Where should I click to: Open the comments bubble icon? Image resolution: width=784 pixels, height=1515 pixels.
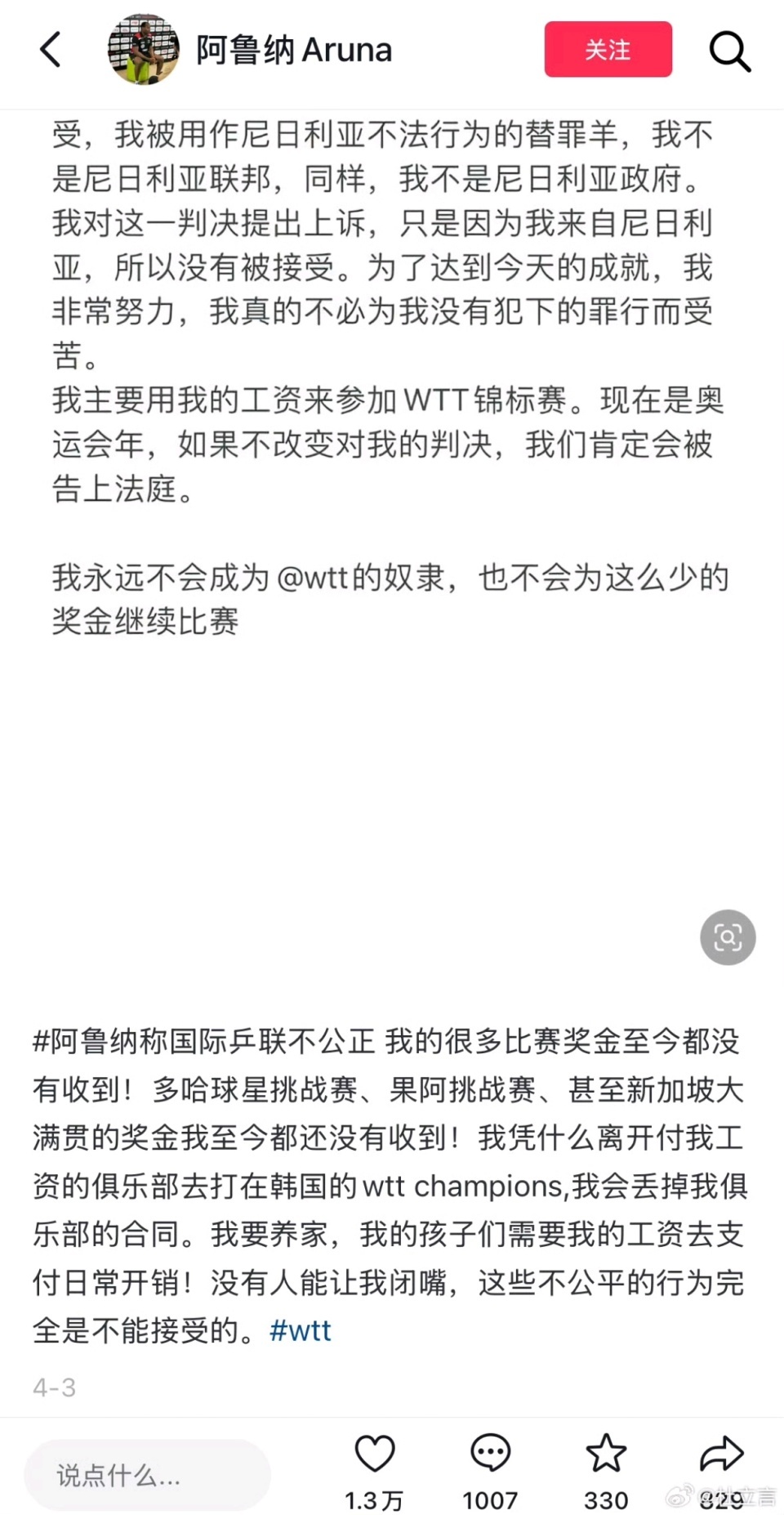[x=490, y=1454]
